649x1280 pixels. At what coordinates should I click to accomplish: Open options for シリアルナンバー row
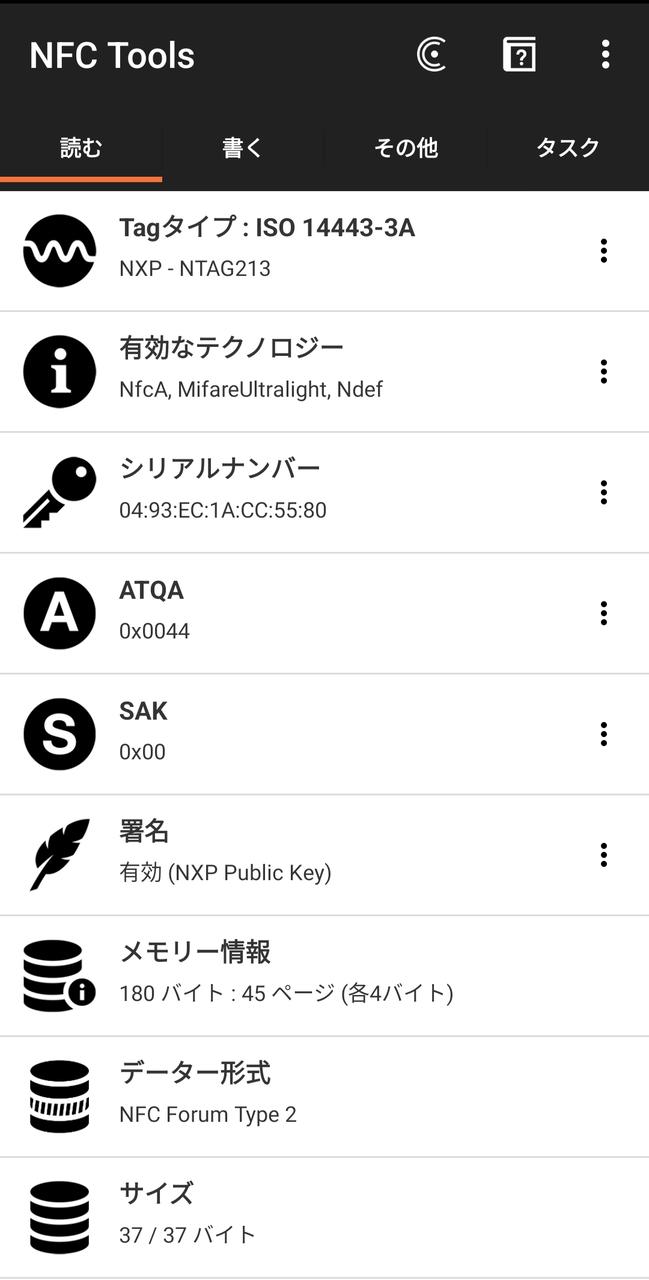603,492
